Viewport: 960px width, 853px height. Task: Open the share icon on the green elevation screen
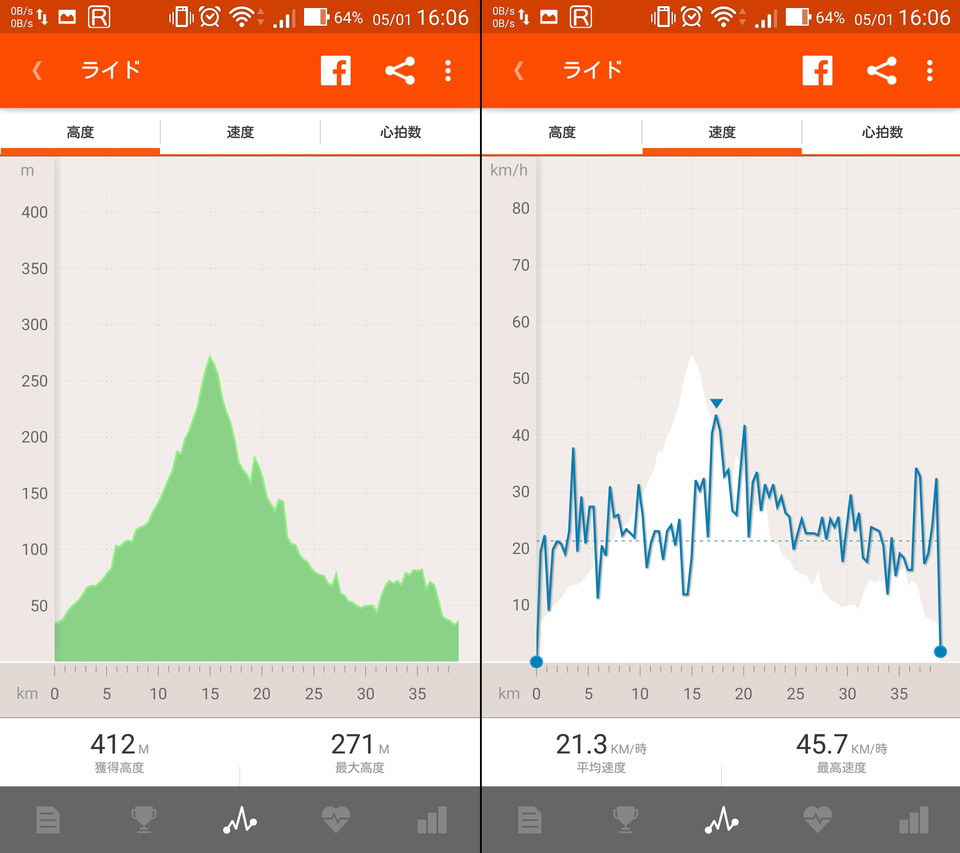tap(399, 70)
